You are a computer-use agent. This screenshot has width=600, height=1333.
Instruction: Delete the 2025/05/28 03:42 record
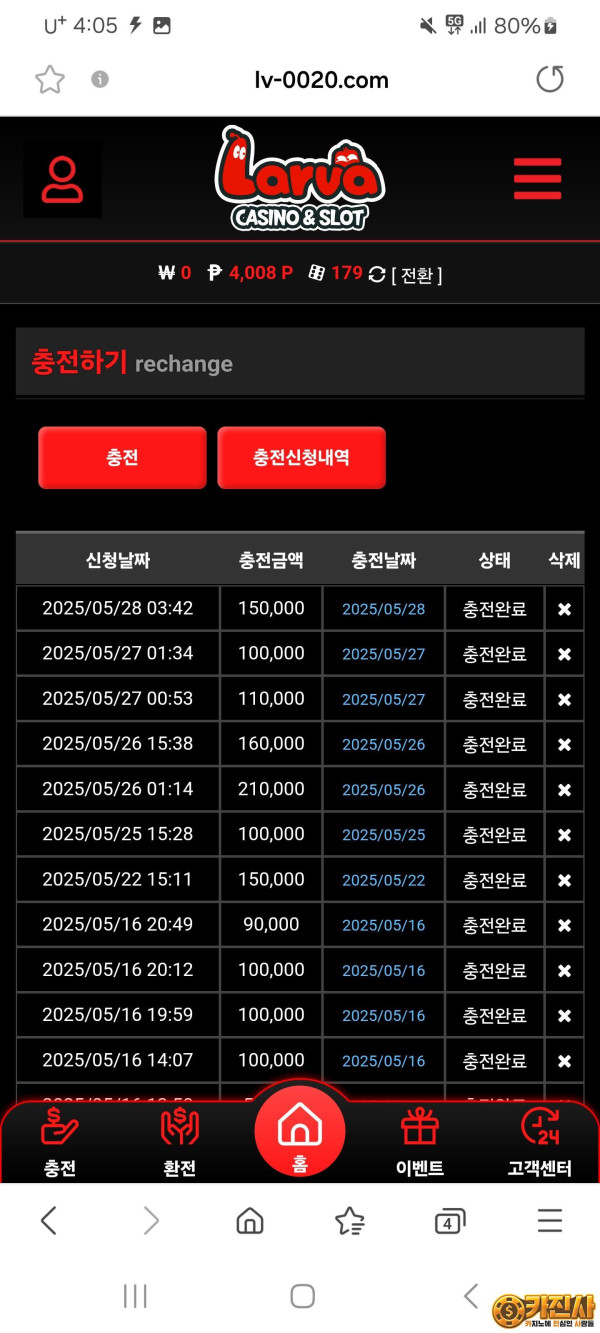[564, 609]
